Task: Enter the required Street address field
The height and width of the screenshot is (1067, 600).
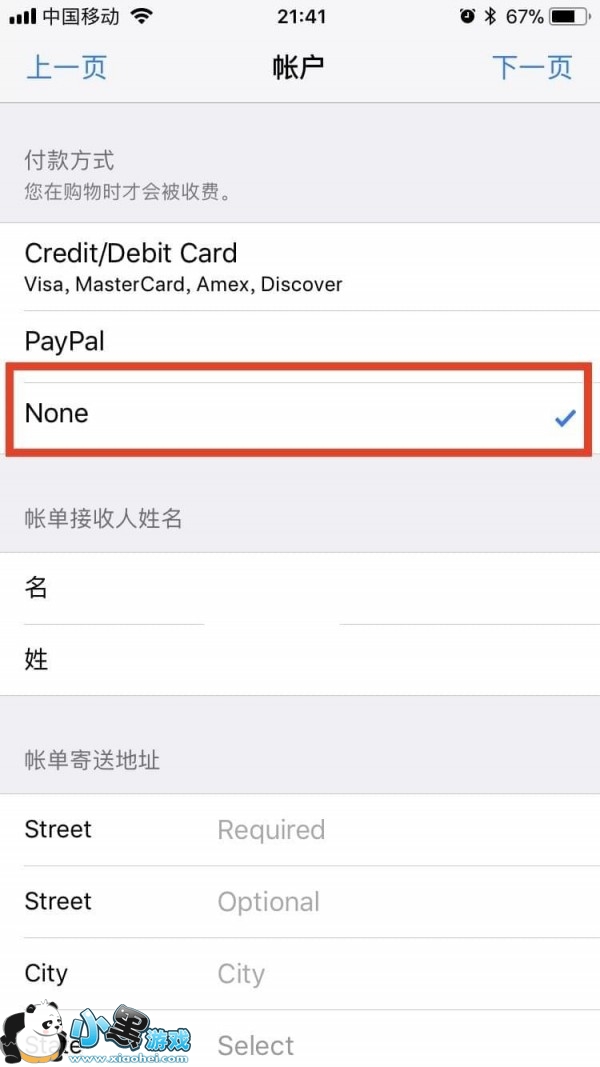Action: point(300,830)
